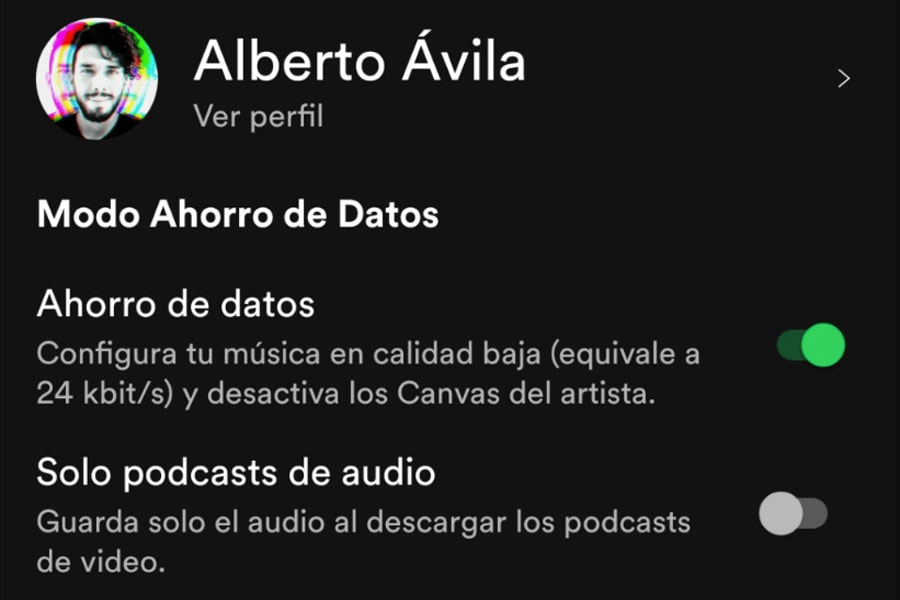Open Alberto Ávila's profile row
Screen dimensions: 900x600
tap(360, 80)
